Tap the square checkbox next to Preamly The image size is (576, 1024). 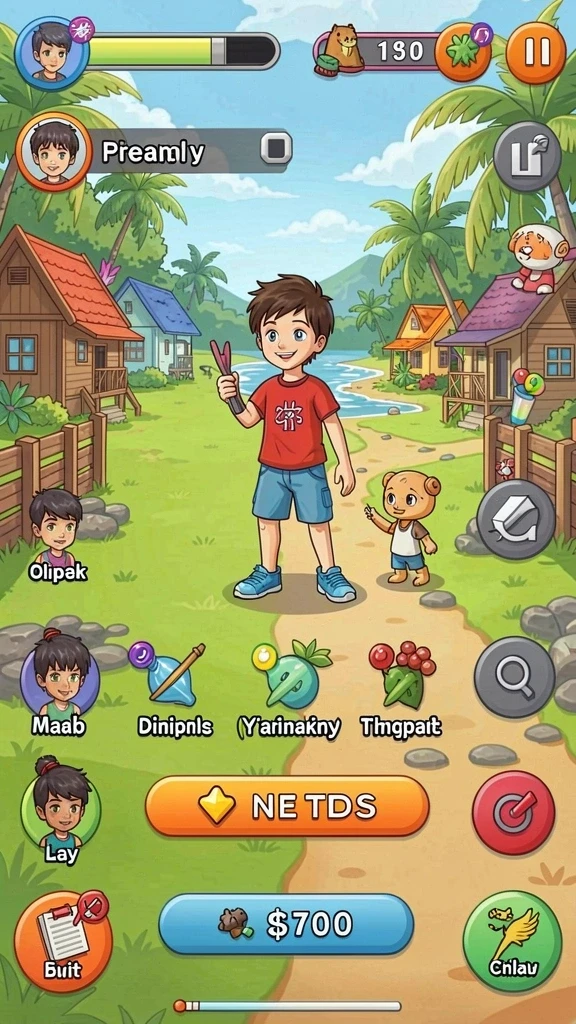pyautogui.click(x=276, y=149)
